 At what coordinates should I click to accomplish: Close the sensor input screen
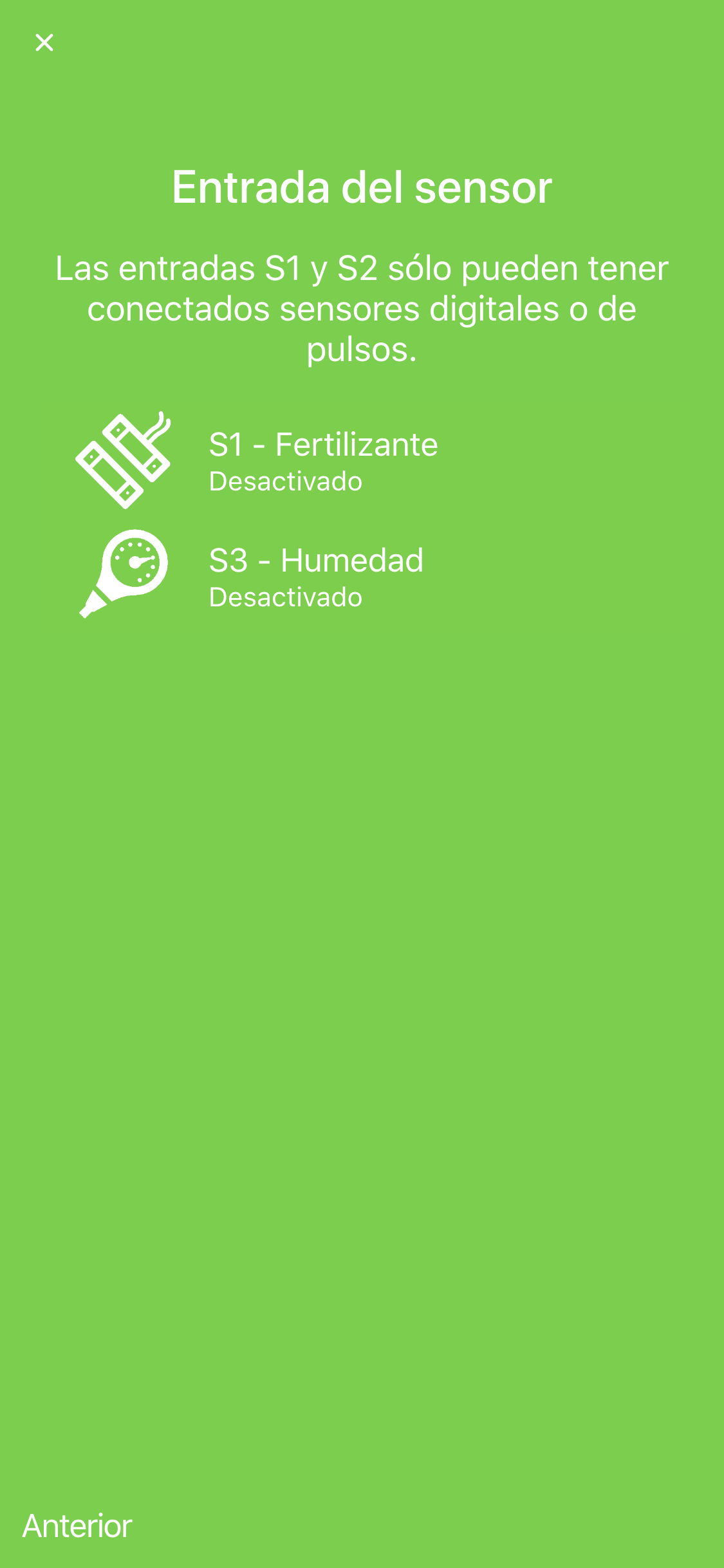pyautogui.click(x=44, y=42)
